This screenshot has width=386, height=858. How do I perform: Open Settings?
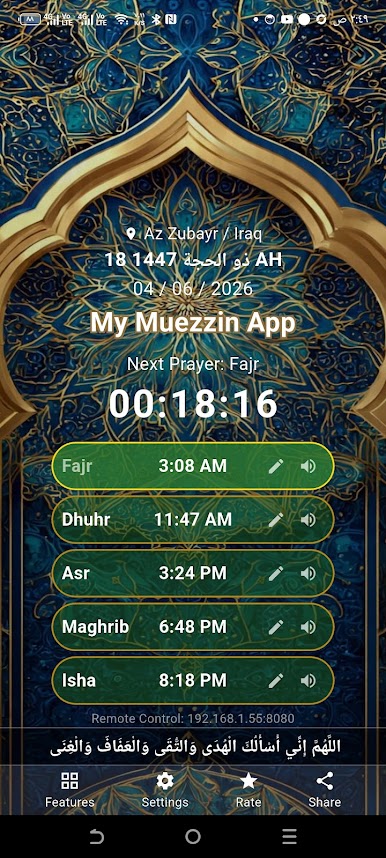(165, 790)
